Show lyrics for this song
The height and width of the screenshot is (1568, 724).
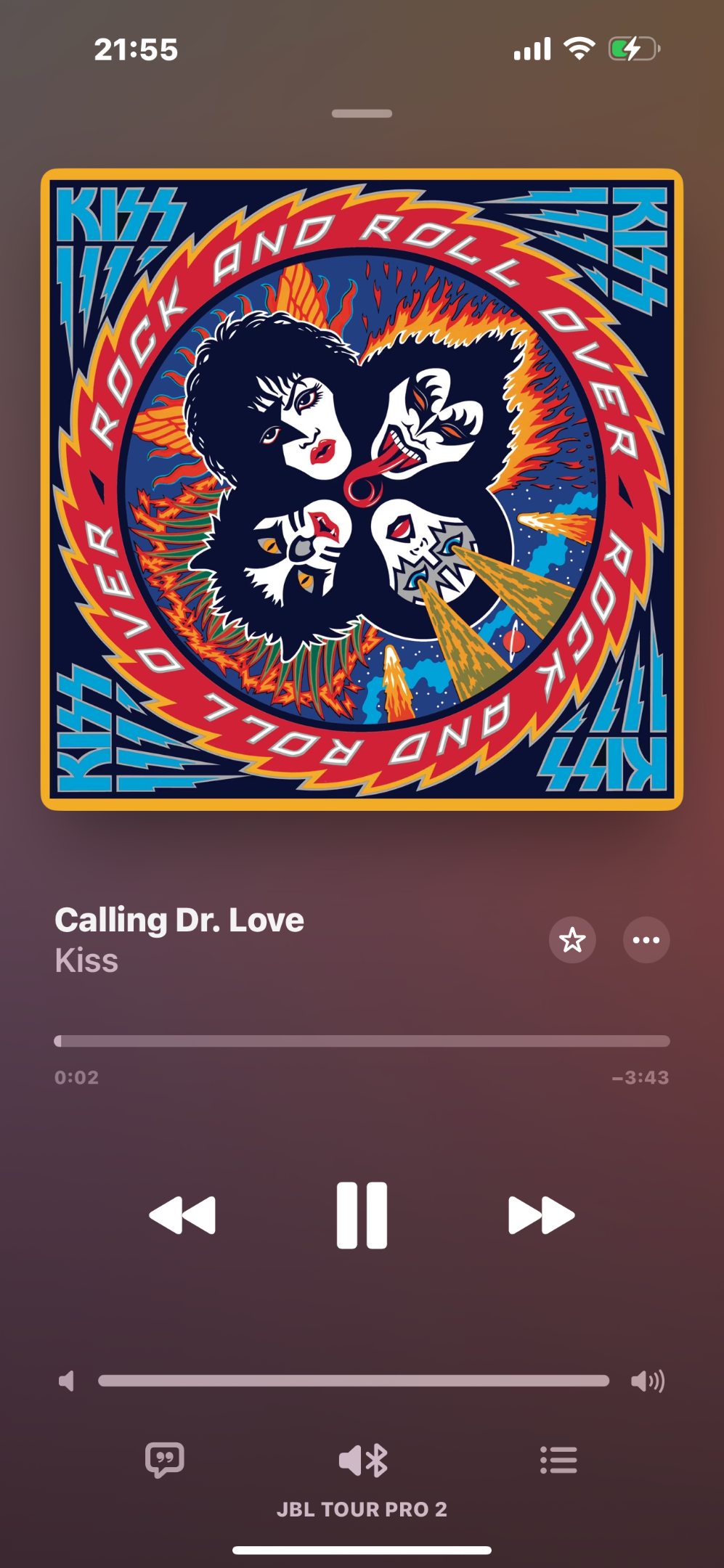[x=165, y=1460]
